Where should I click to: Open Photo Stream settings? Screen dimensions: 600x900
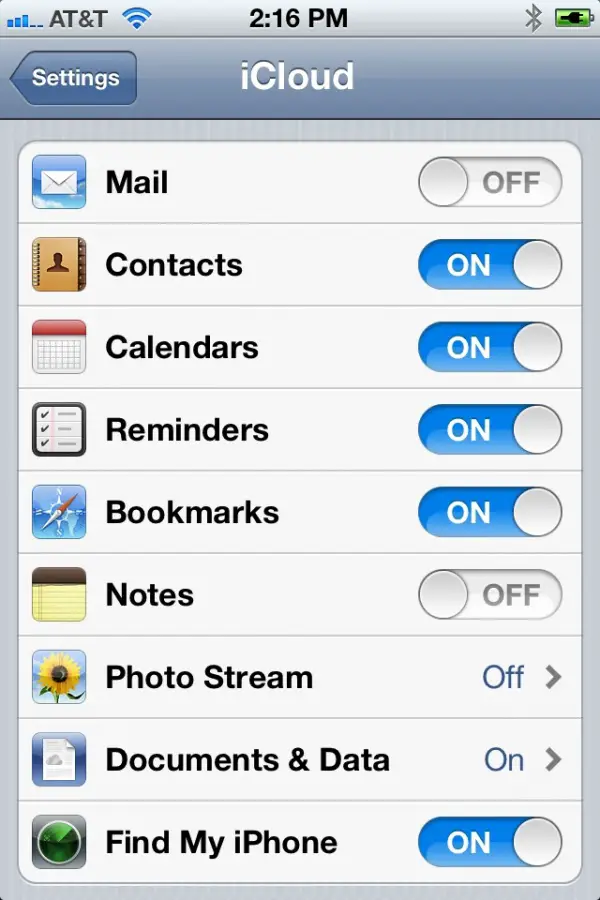click(x=300, y=677)
